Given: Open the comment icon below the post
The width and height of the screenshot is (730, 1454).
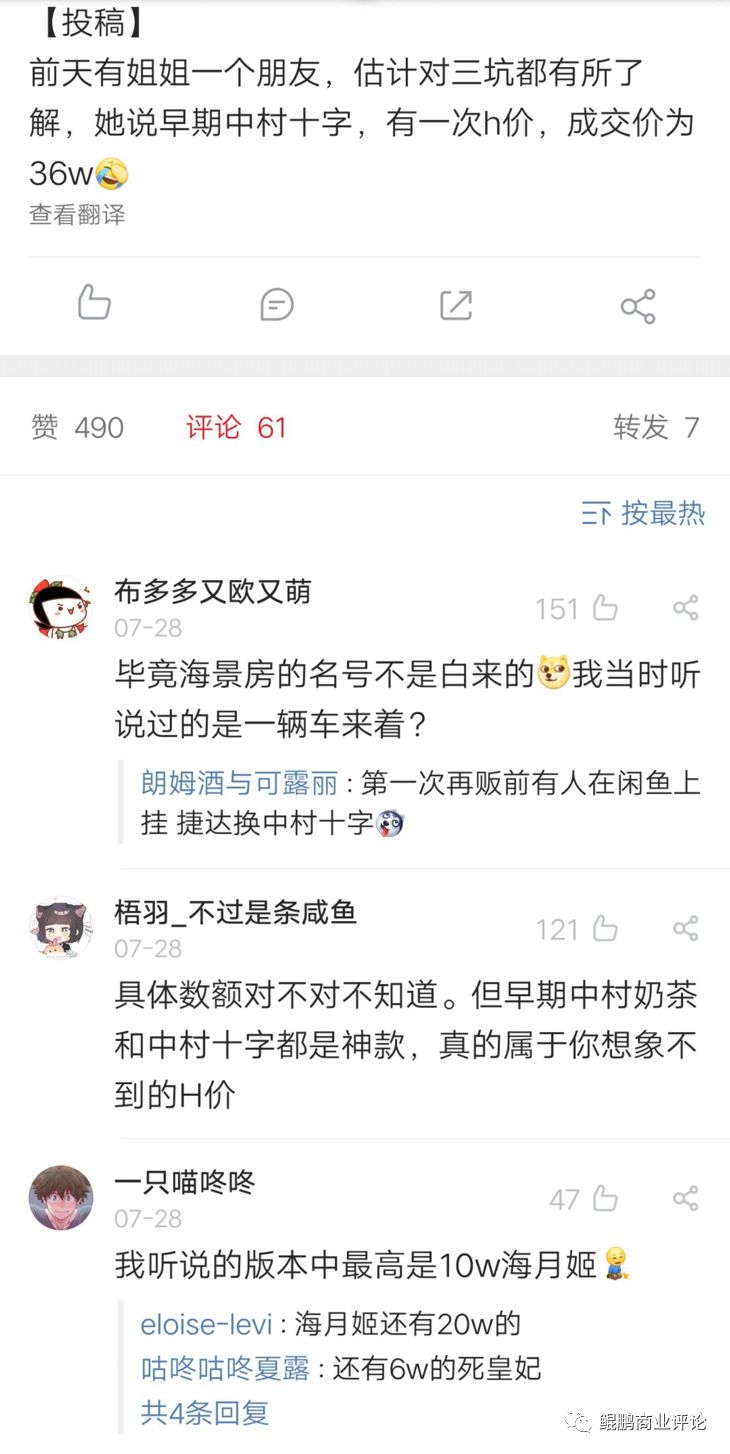Looking at the screenshot, I should tap(274, 306).
